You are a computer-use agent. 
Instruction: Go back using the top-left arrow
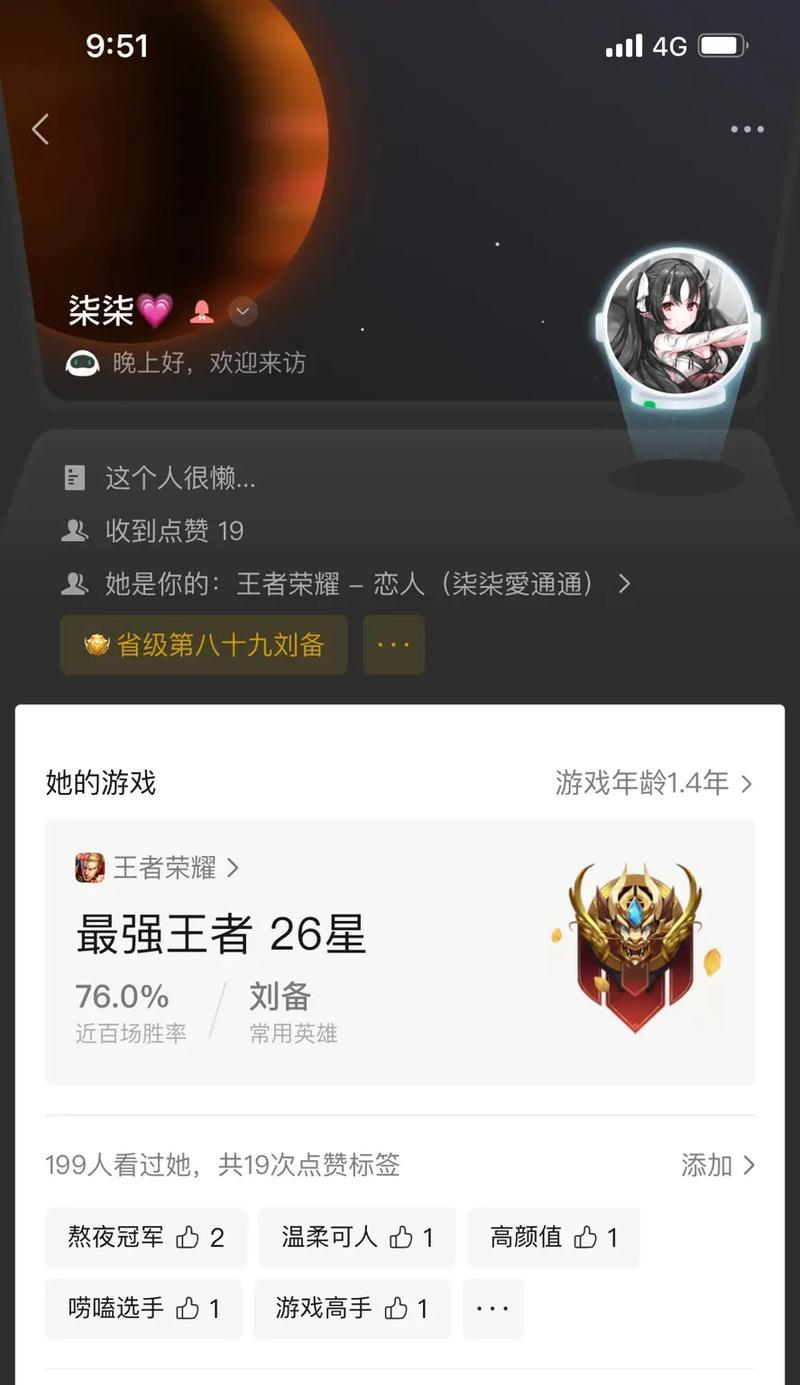pos(40,129)
